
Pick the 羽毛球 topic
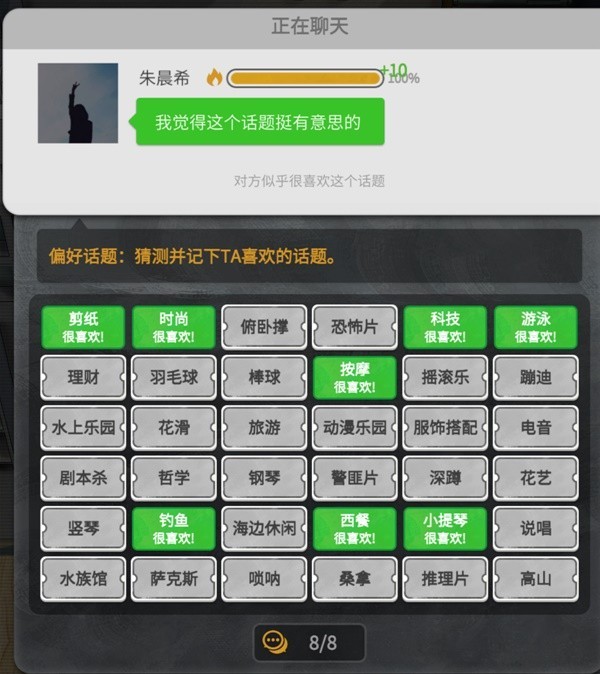(x=173, y=378)
